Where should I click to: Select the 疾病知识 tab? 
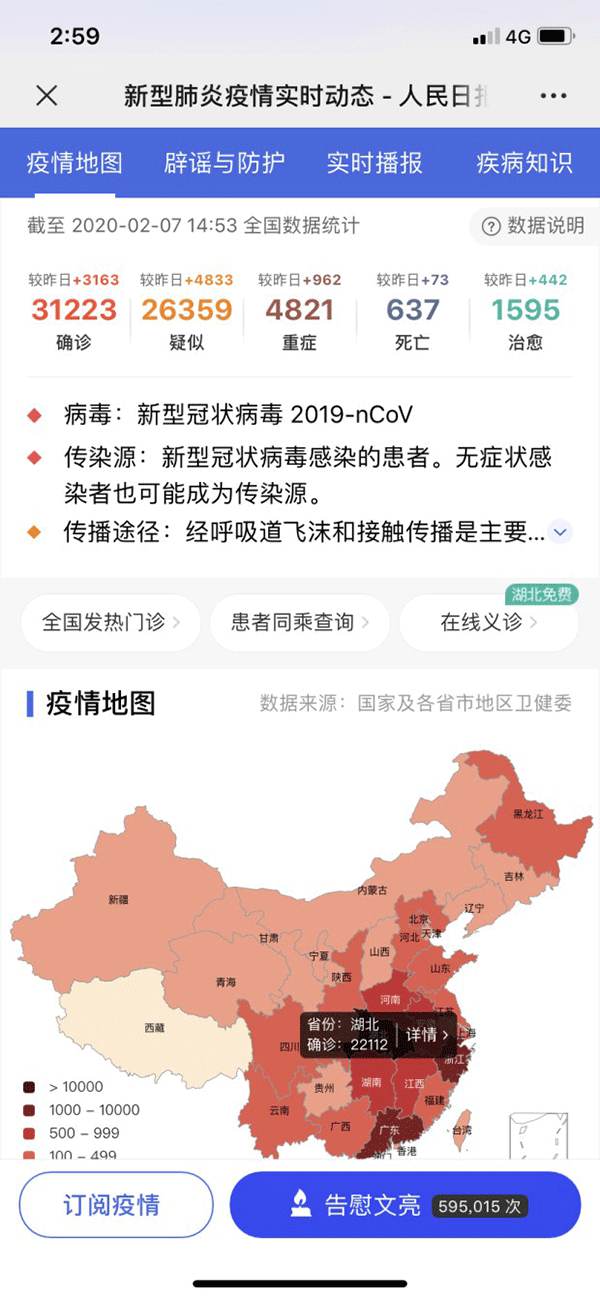(524, 163)
